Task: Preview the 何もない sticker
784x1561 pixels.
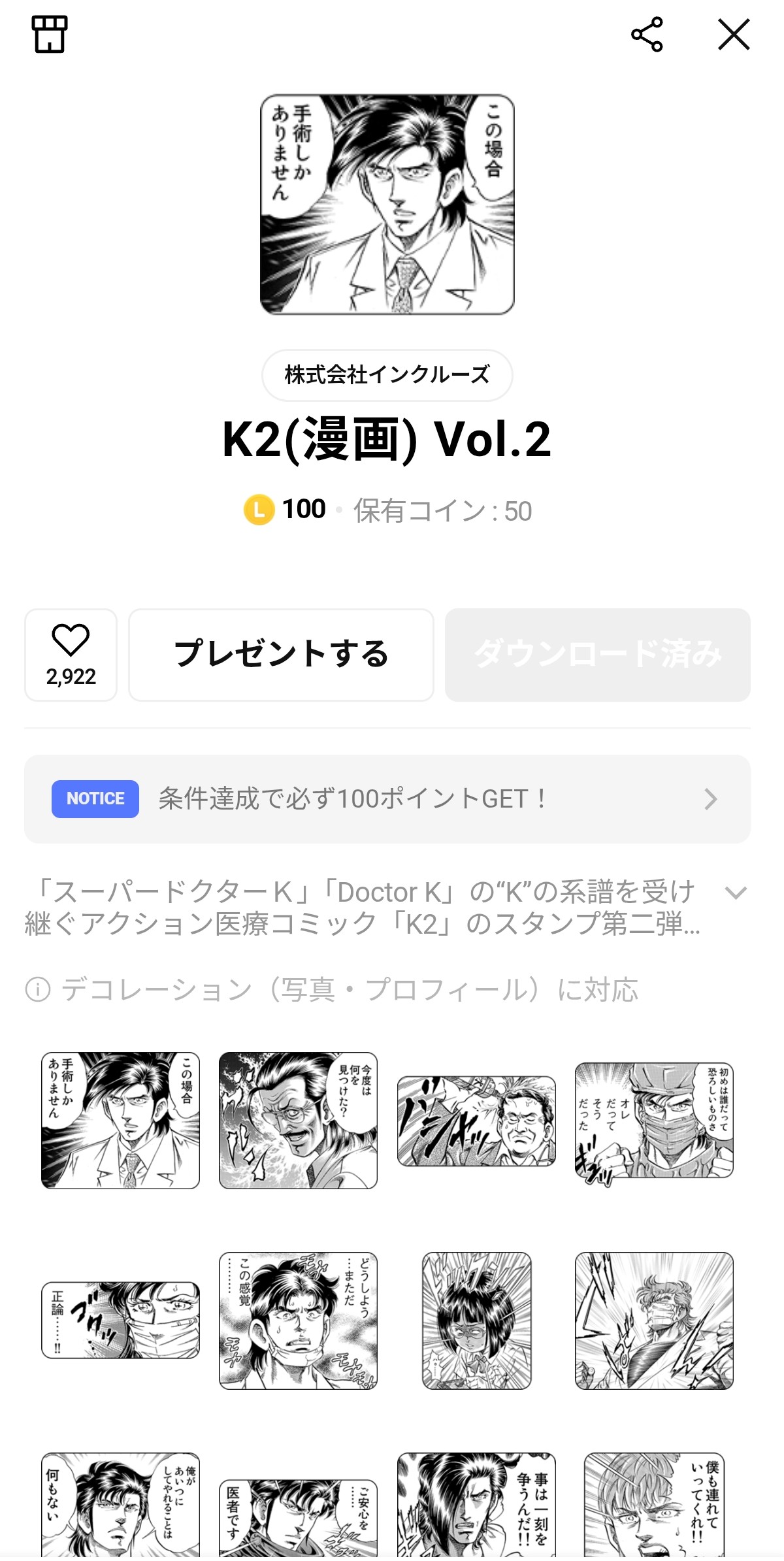Action: (x=120, y=1506)
